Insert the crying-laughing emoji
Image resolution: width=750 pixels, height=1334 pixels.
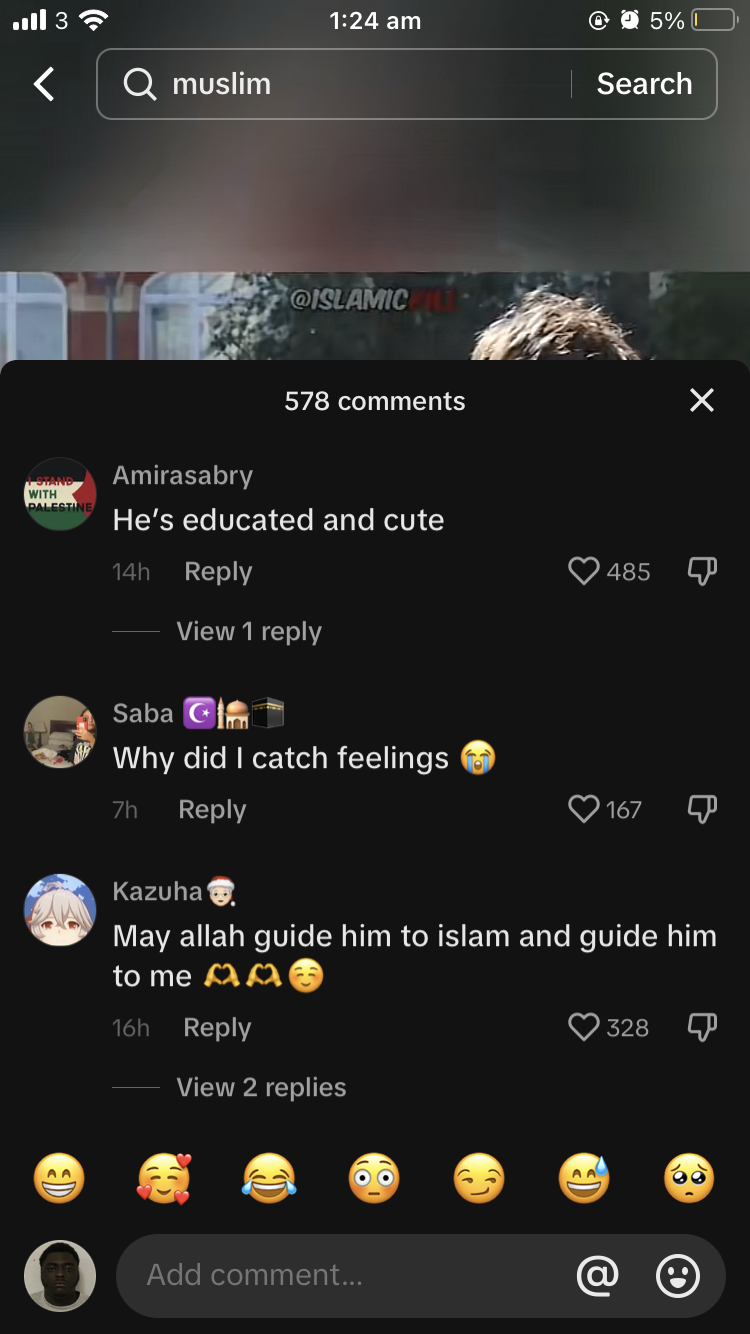pos(269,1178)
